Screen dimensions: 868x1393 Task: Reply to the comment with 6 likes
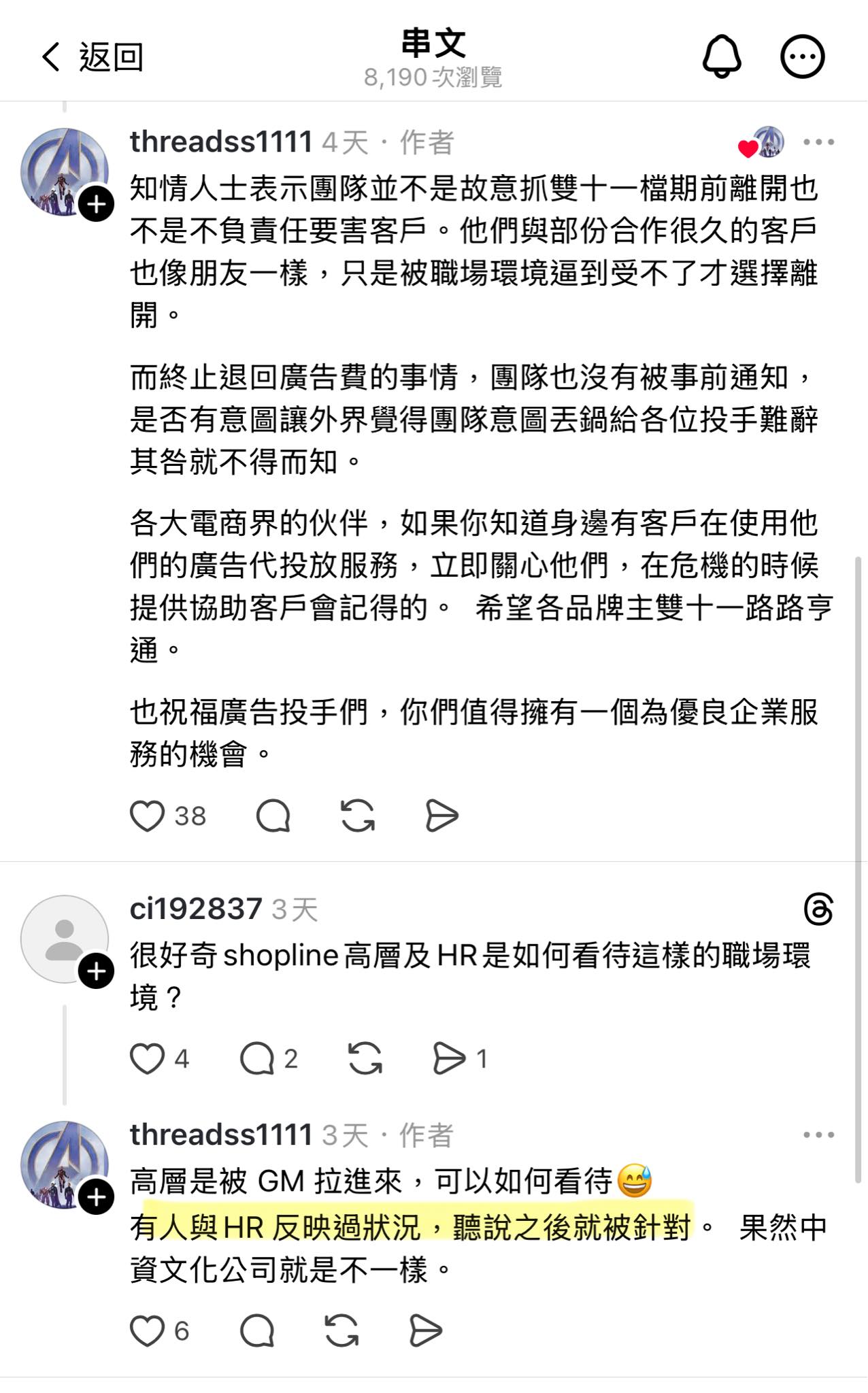(x=257, y=1330)
